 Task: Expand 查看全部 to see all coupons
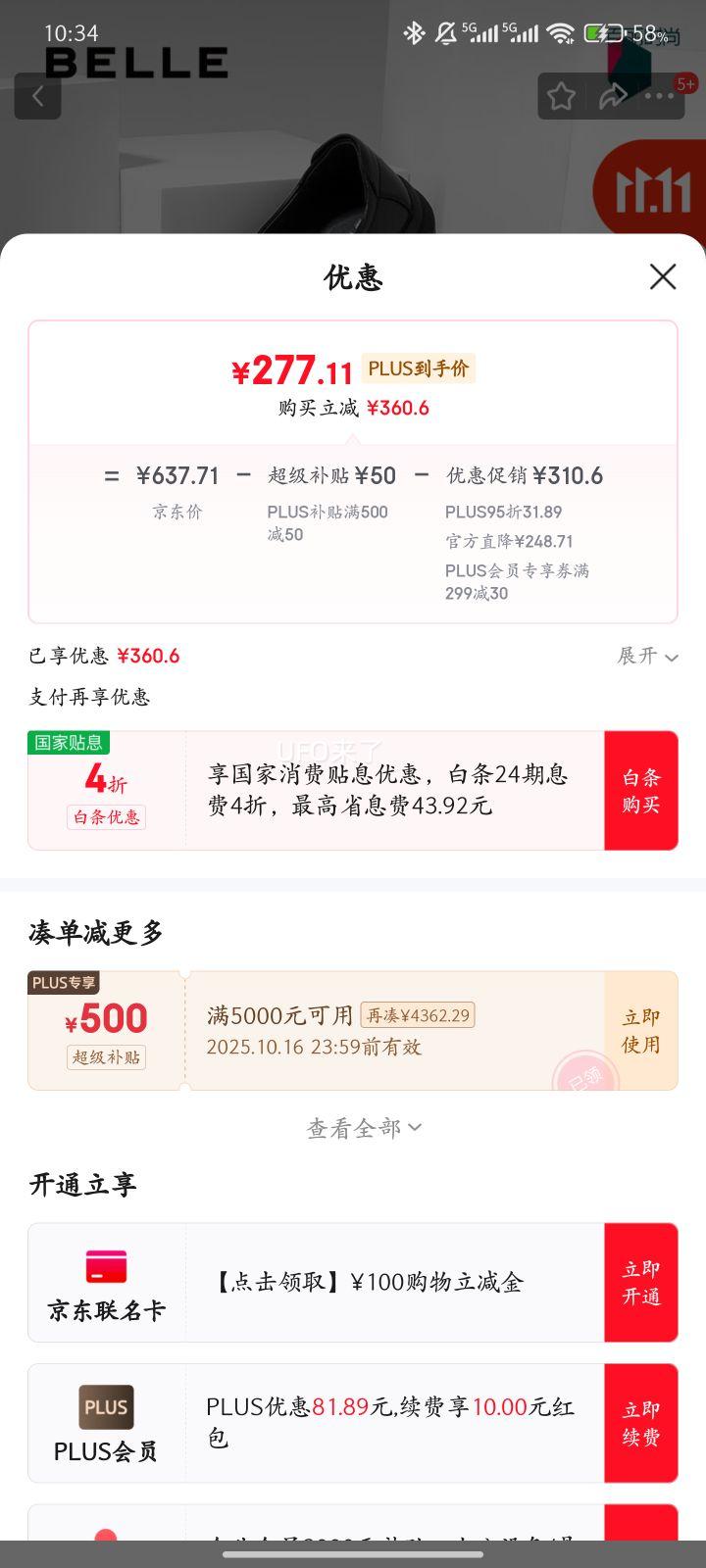tap(364, 1128)
